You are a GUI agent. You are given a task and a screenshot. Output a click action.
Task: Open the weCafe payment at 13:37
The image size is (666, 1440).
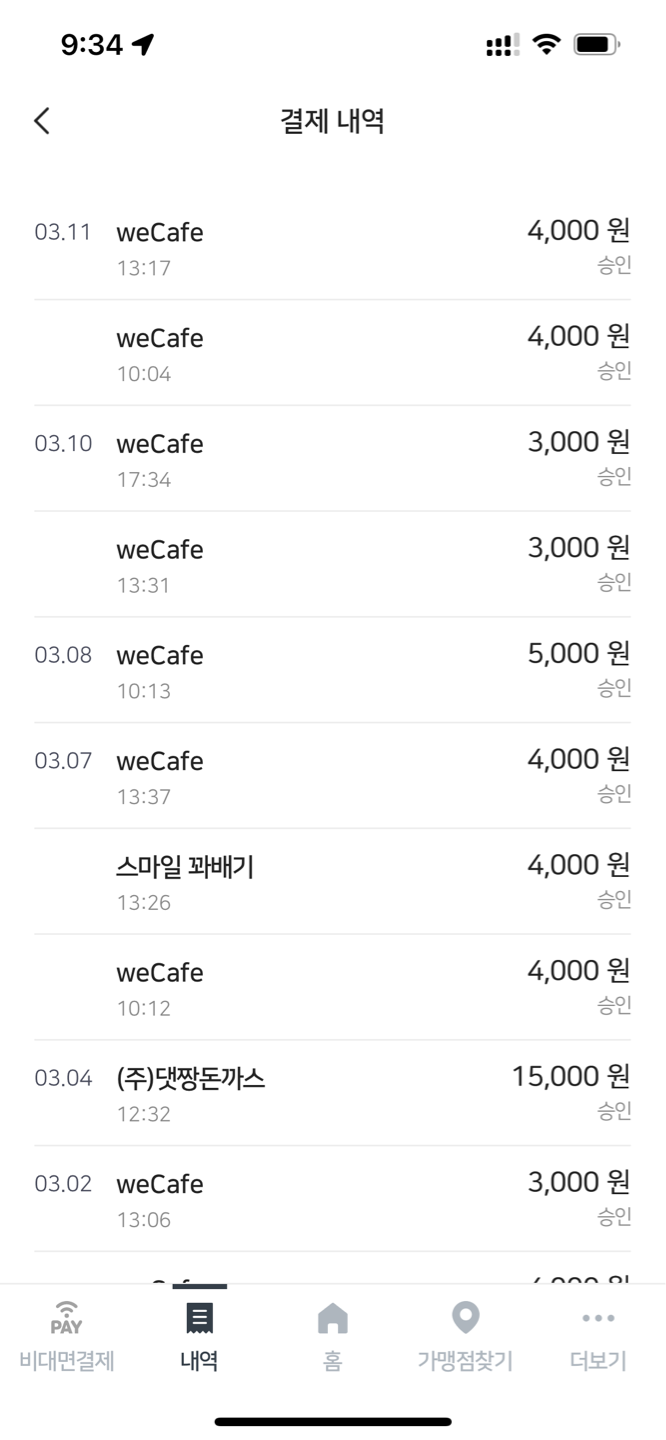point(333,776)
